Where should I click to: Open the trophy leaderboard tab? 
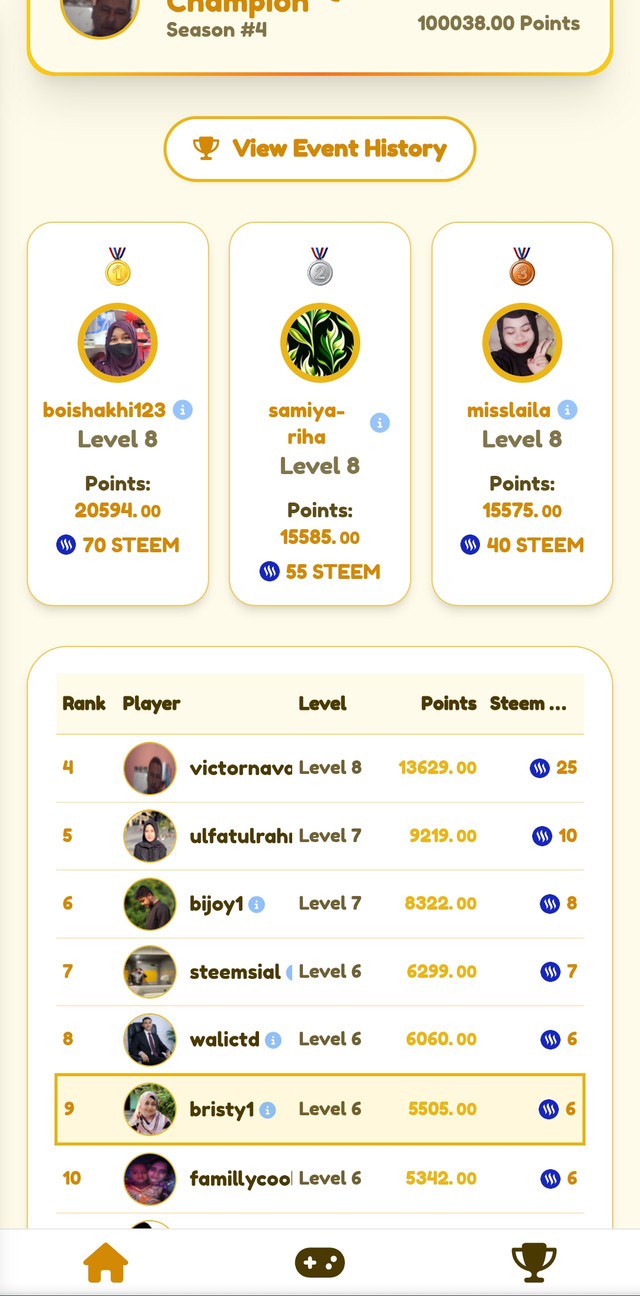534,1263
